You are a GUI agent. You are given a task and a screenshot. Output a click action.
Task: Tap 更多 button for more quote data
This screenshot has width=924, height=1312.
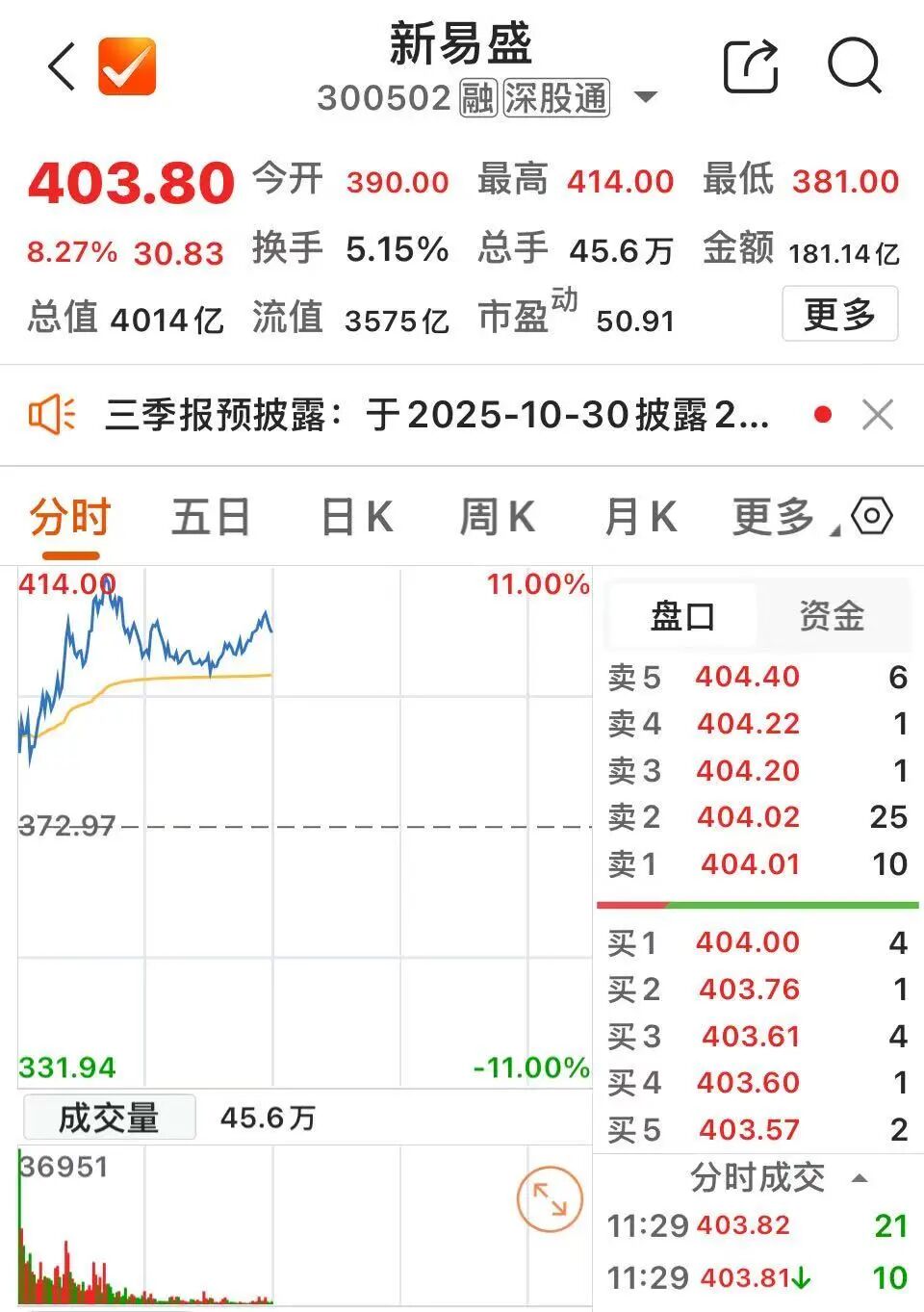coord(838,314)
